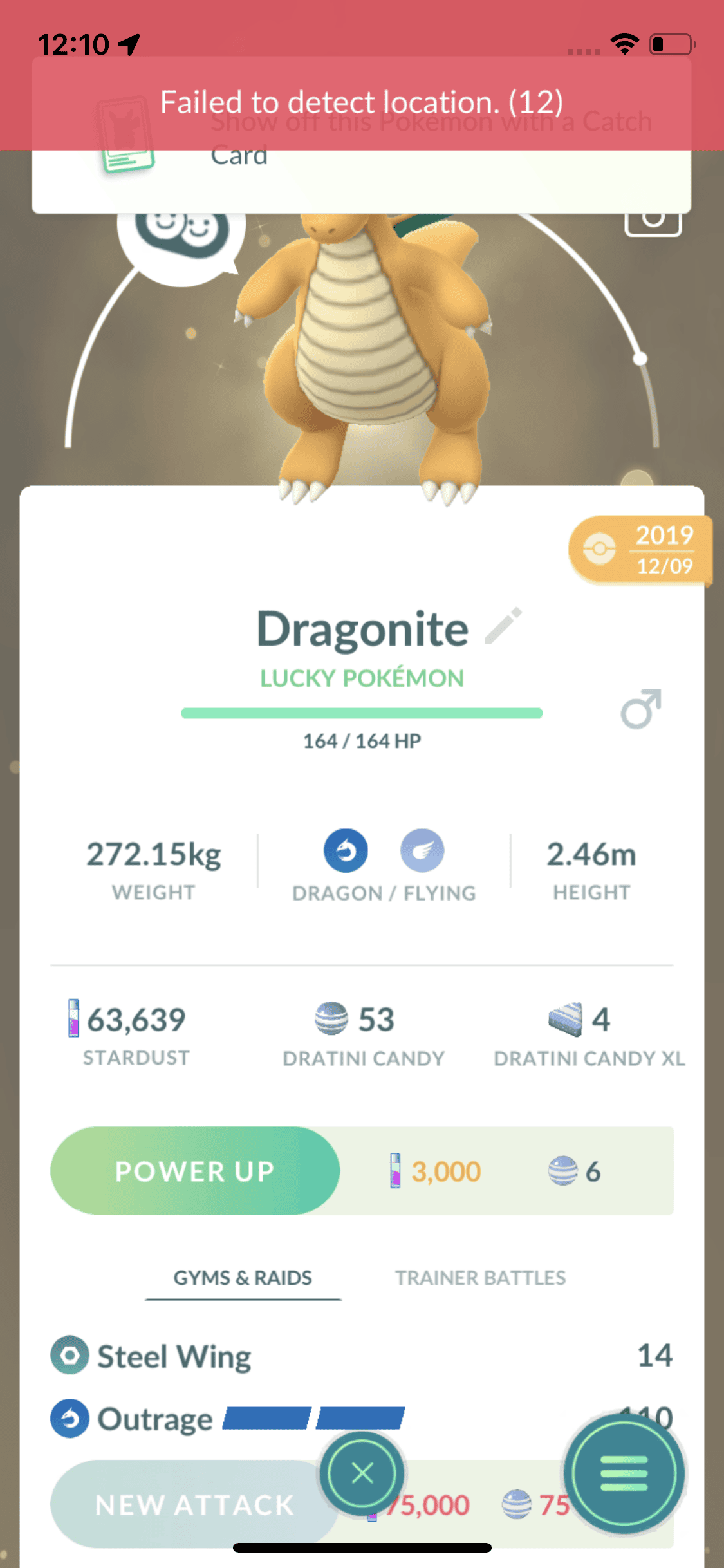724x1568 pixels.
Task: Edit Dragonite's nickname with the pencil icon
Action: 503,626
